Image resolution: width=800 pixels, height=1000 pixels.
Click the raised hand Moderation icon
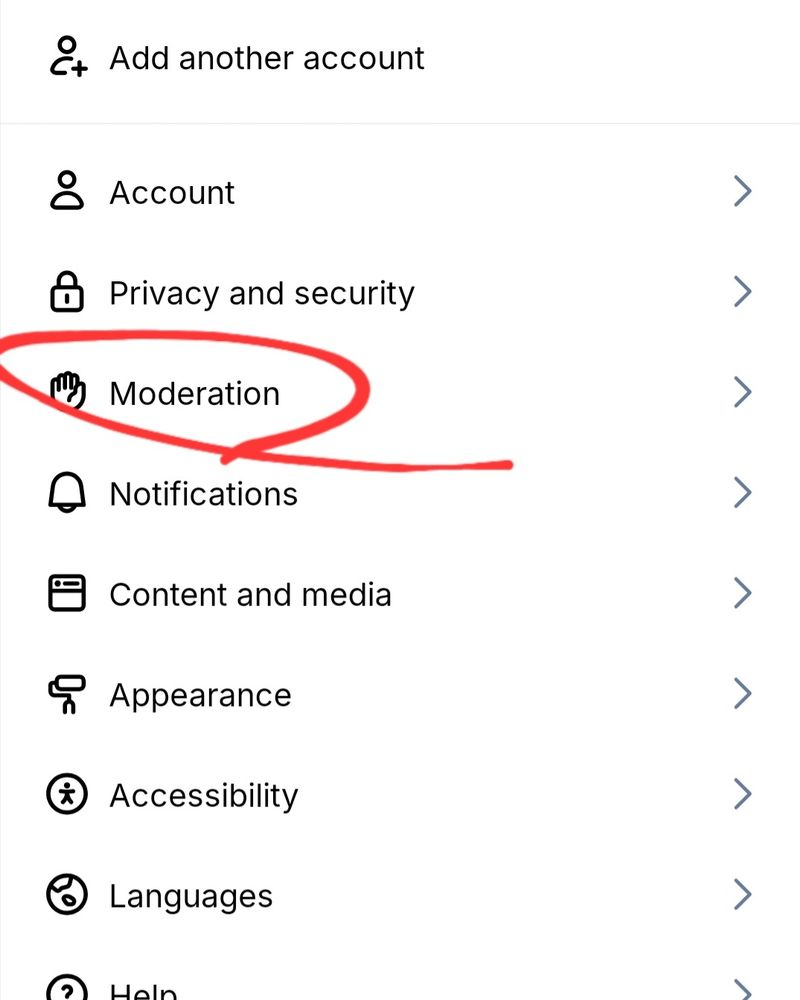[x=66, y=392]
